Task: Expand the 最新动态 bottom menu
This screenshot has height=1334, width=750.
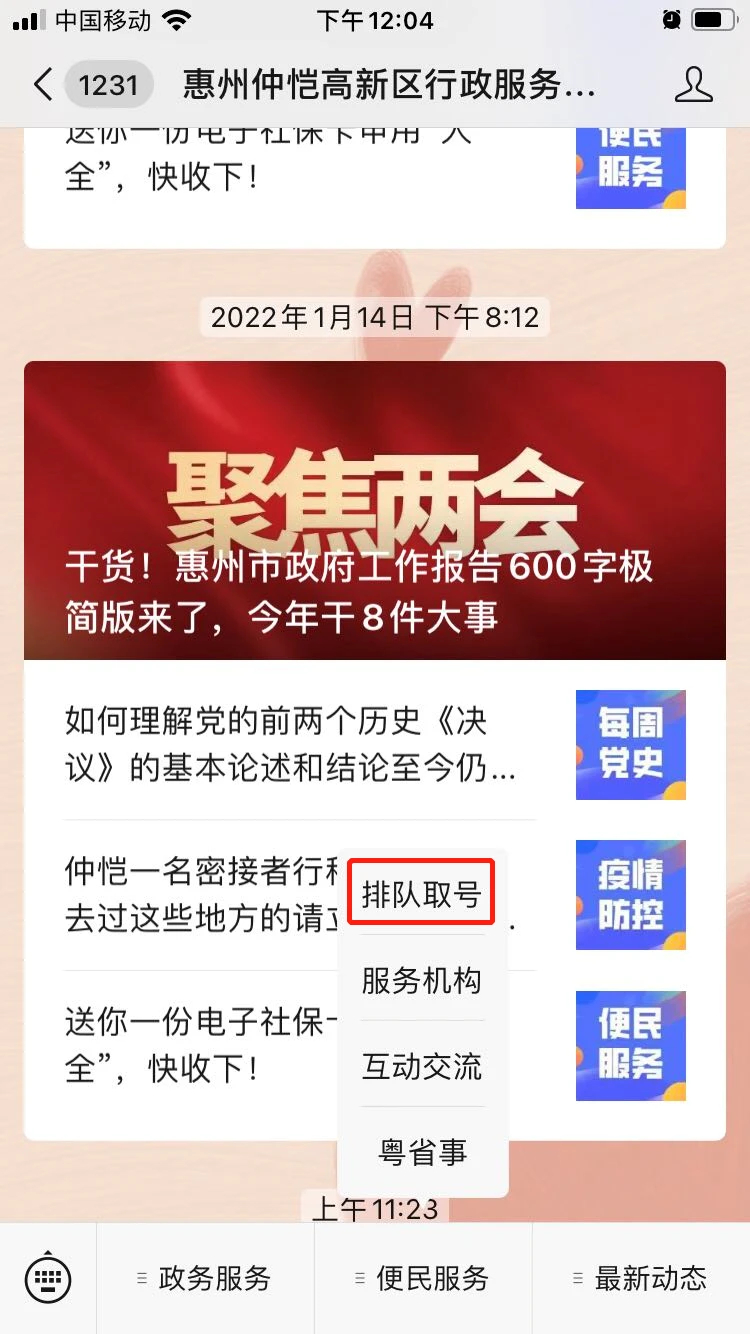Action: (x=641, y=1278)
